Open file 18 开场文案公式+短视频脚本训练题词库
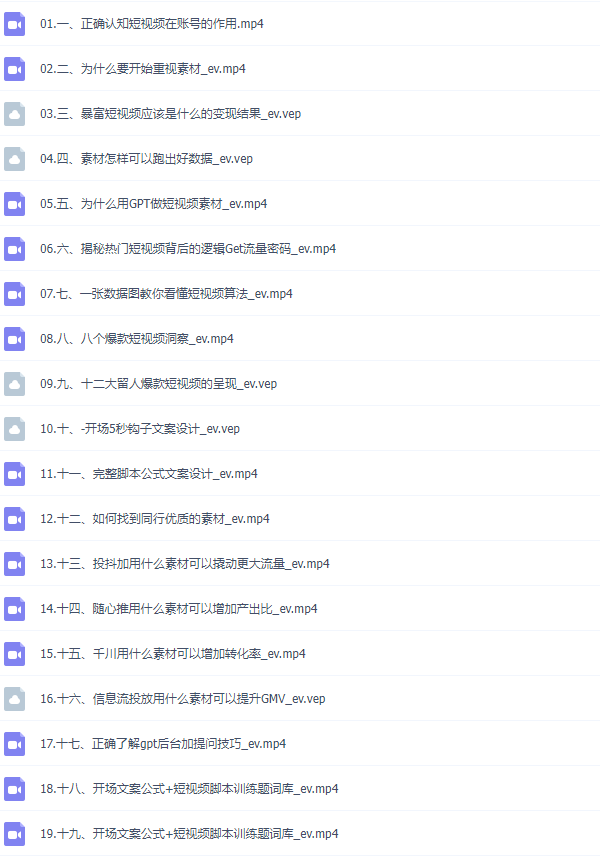Viewport: 600px width, 857px height. [x=189, y=788]
